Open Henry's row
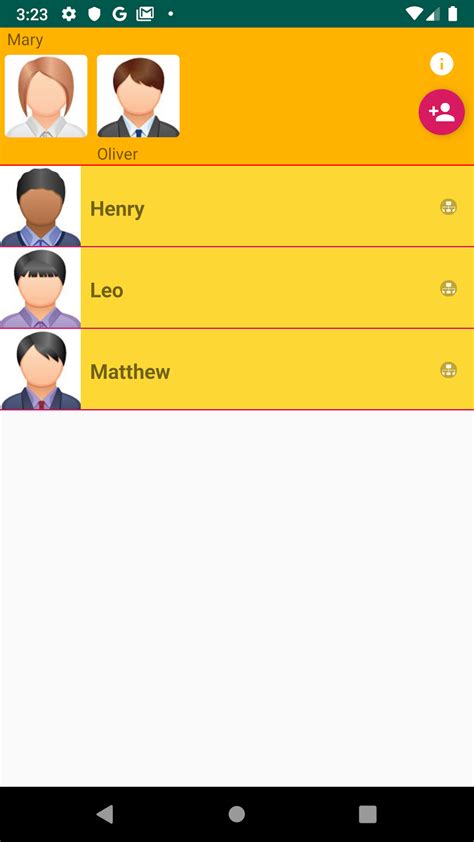This screenshot has width=474, height=842. pos(237,206)
